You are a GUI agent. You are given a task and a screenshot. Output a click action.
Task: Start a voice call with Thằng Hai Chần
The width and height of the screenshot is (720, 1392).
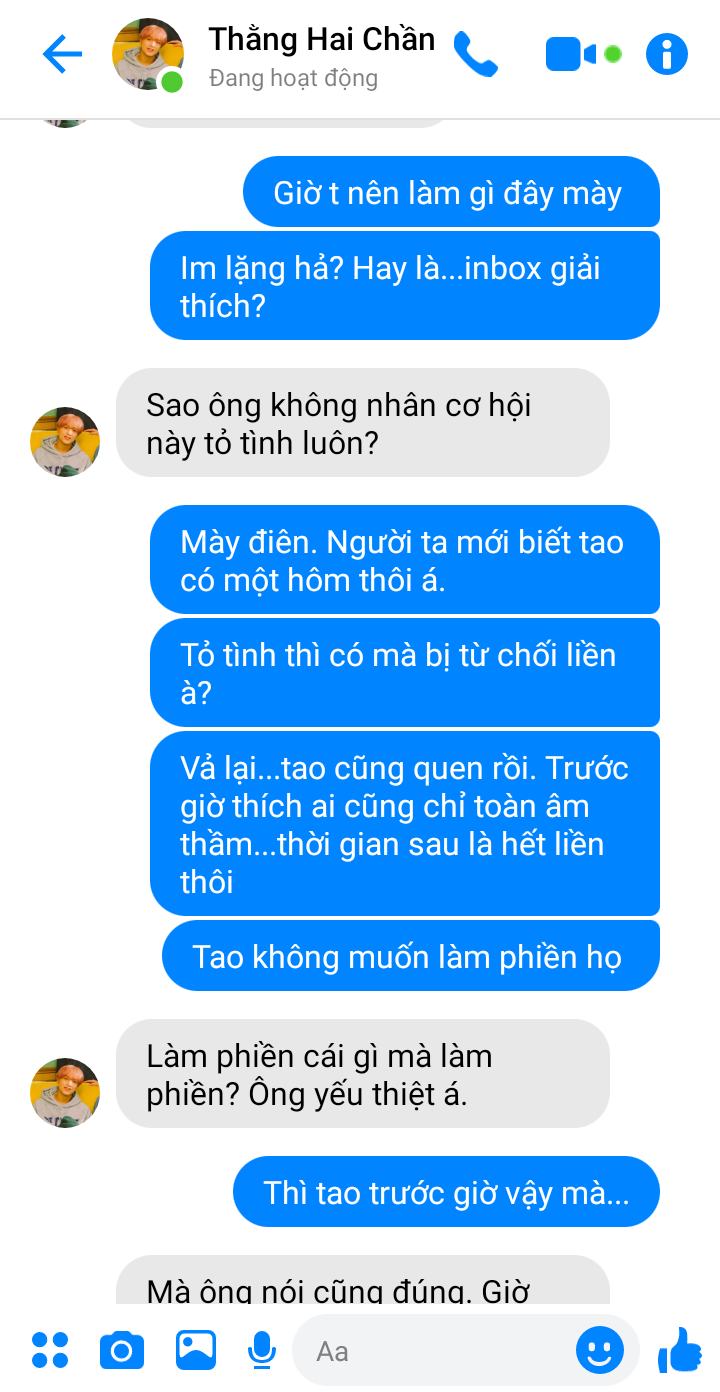point(476,54)
